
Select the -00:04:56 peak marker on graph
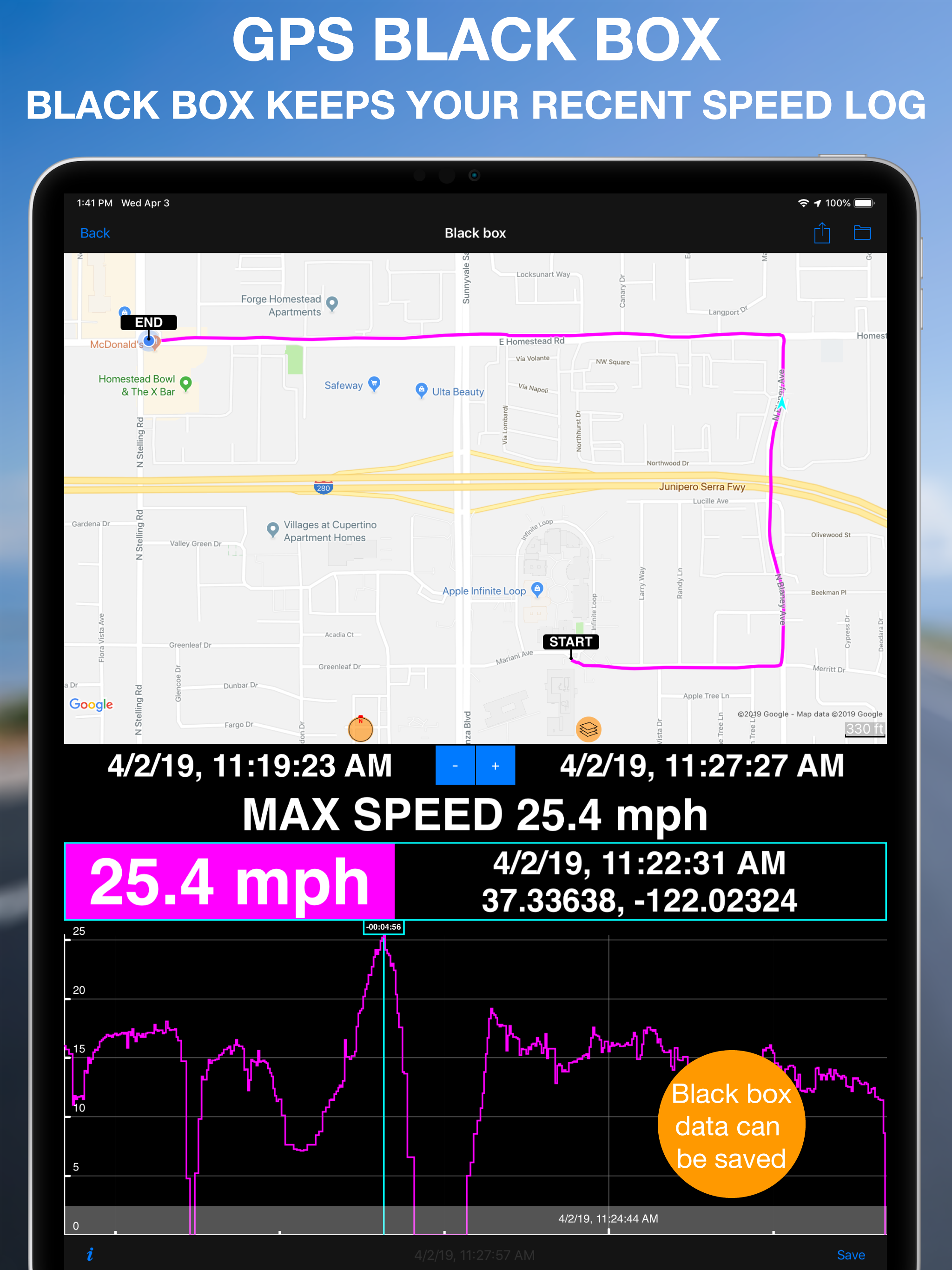[383, 927]
